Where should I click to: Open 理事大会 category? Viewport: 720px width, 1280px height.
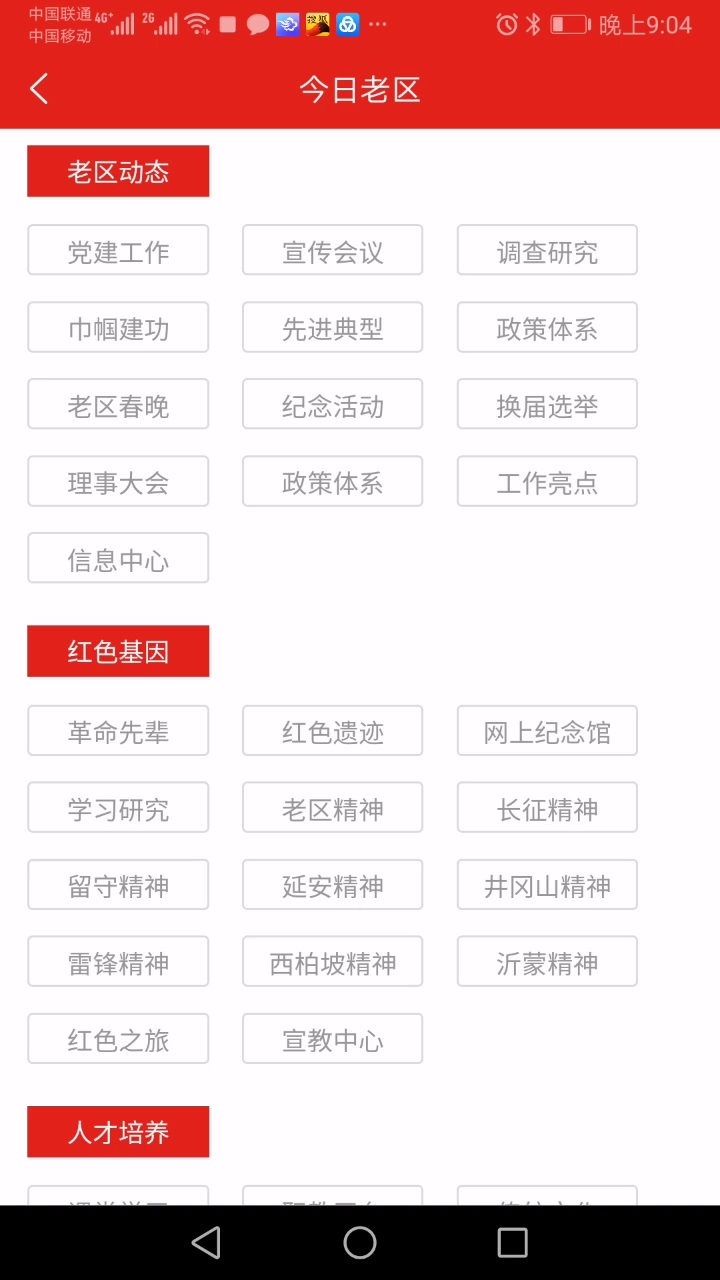[x=118, y=481]
